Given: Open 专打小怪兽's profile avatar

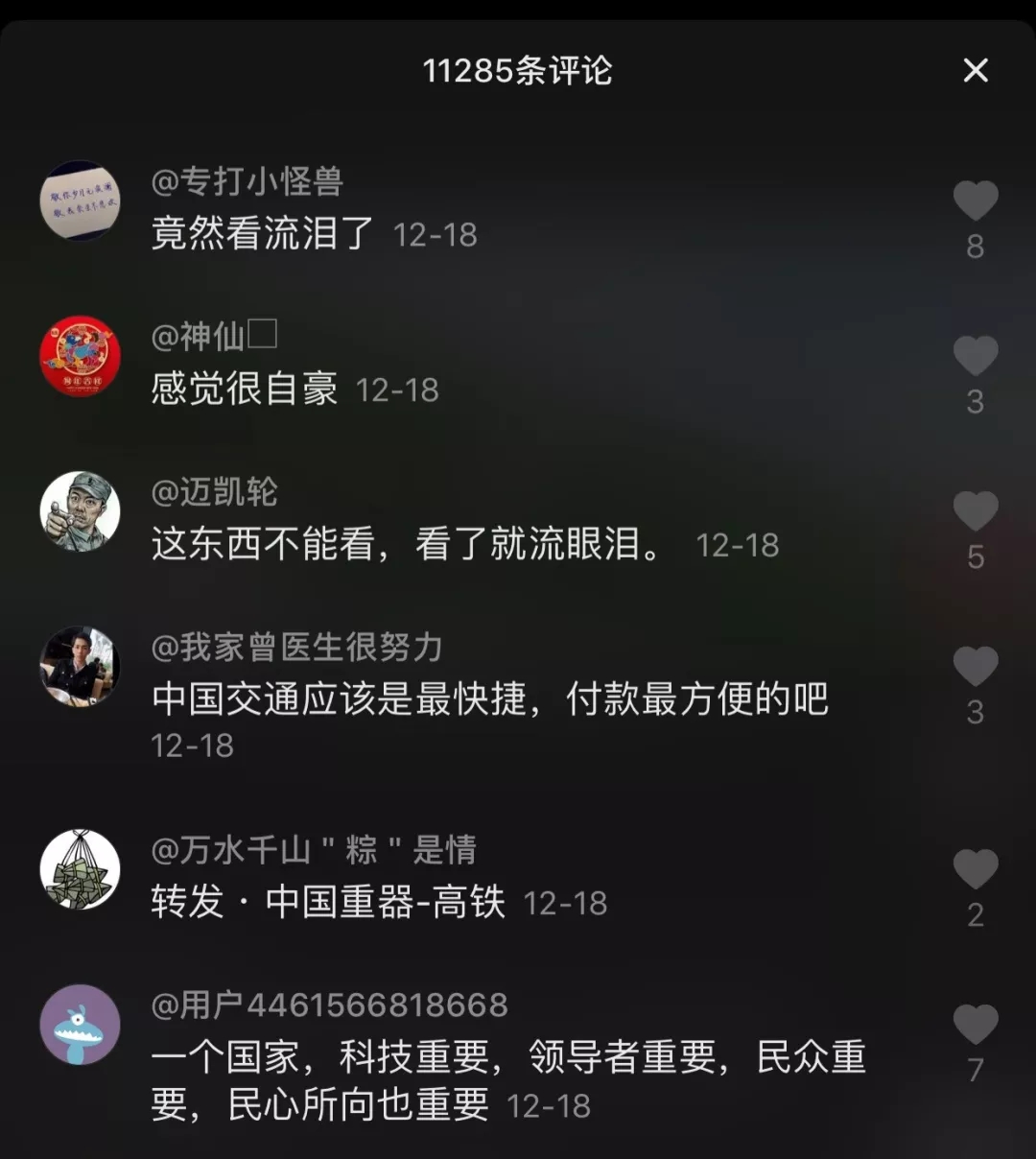Looking at the screenshot, I should click(x=80, y=201).
